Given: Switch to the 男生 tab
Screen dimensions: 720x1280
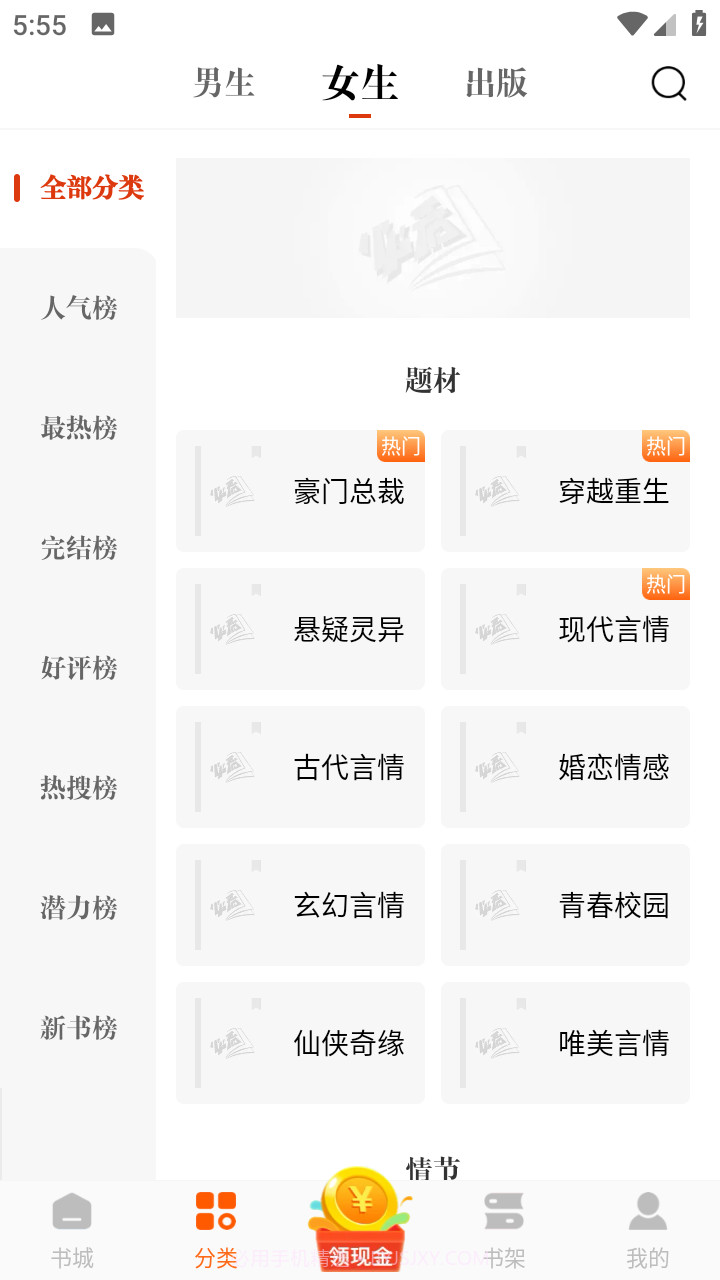Looking at the screenshot, I should [x=225, y=84].
